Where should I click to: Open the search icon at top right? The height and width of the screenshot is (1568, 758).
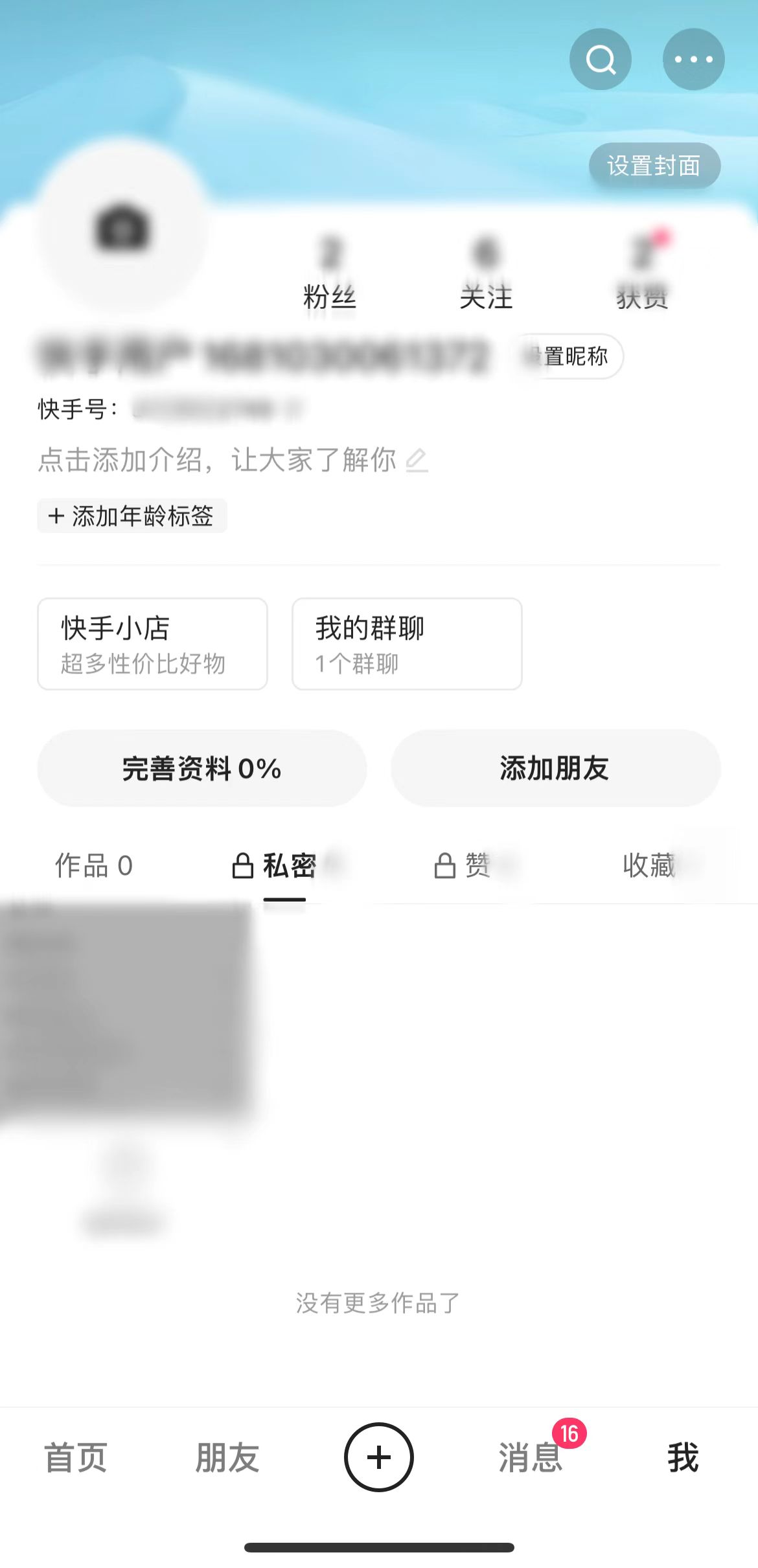(599, 58)
